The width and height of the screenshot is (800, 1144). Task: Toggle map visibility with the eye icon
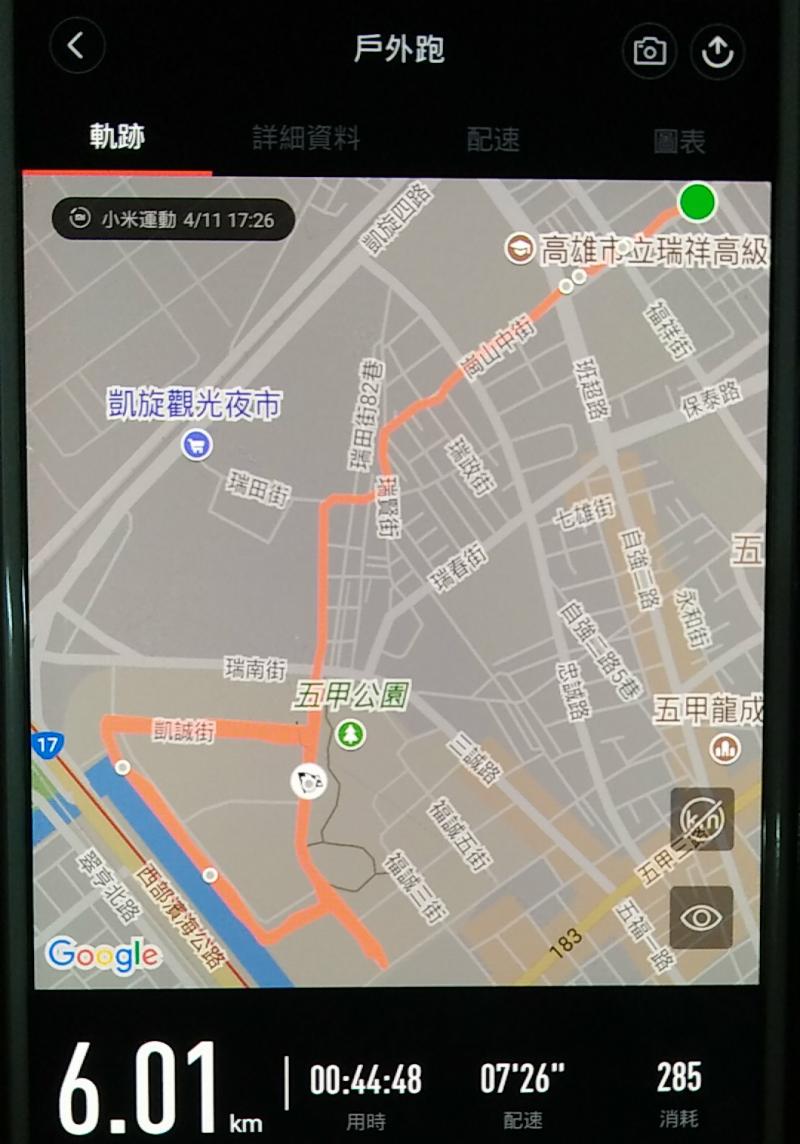tap(701, 917)
